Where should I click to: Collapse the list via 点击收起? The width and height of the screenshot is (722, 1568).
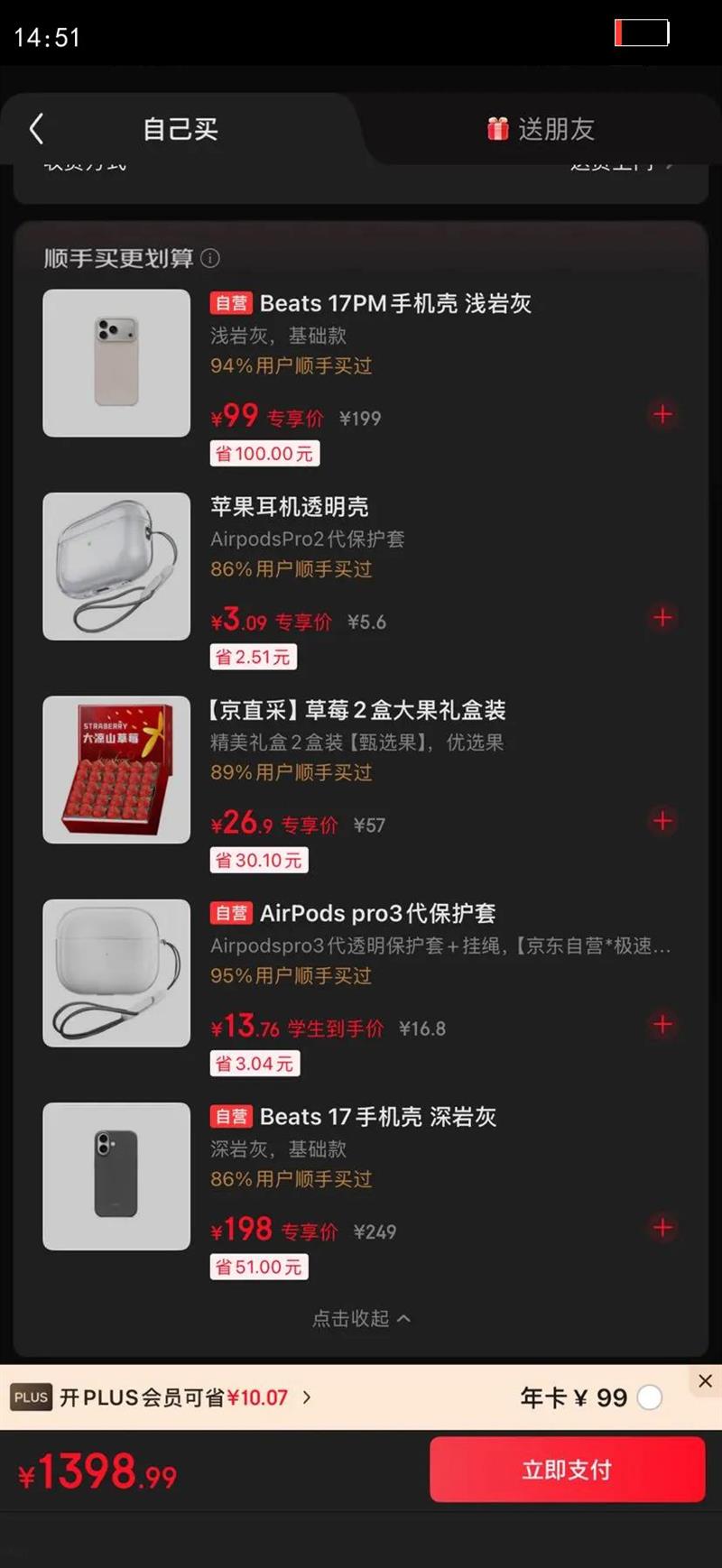pos(360,1318)
